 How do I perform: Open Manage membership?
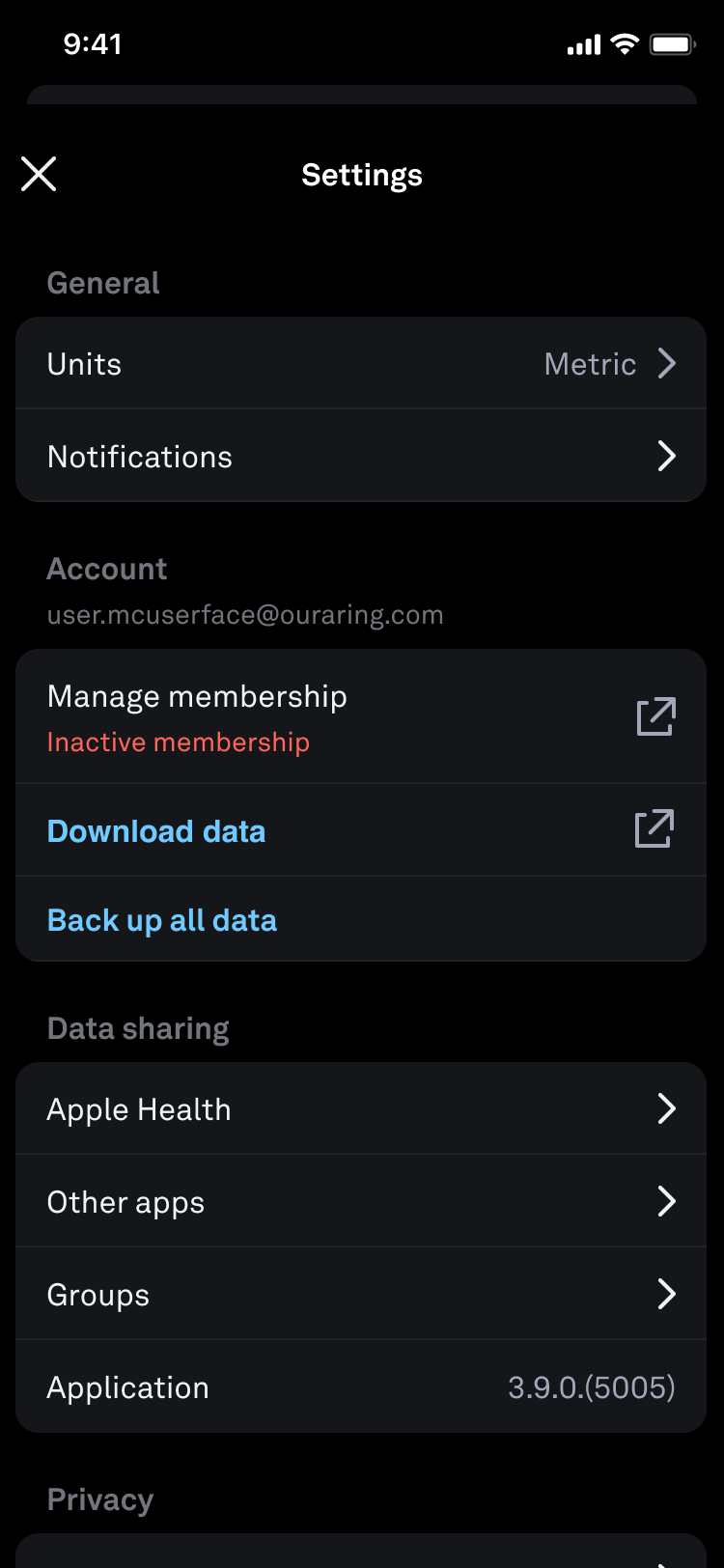pos(361,717)
